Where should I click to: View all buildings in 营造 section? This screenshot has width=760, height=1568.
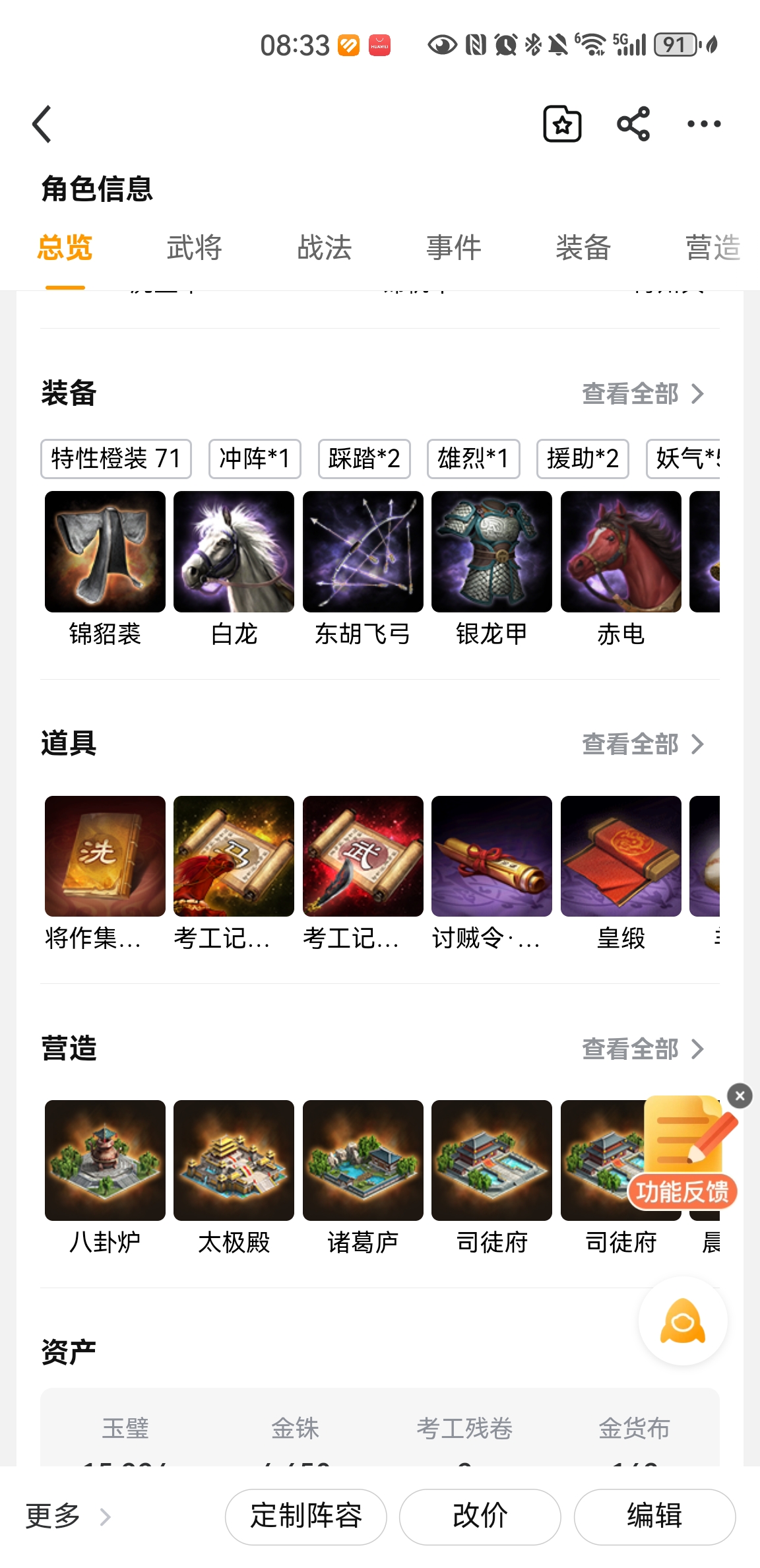[643, 1049]
